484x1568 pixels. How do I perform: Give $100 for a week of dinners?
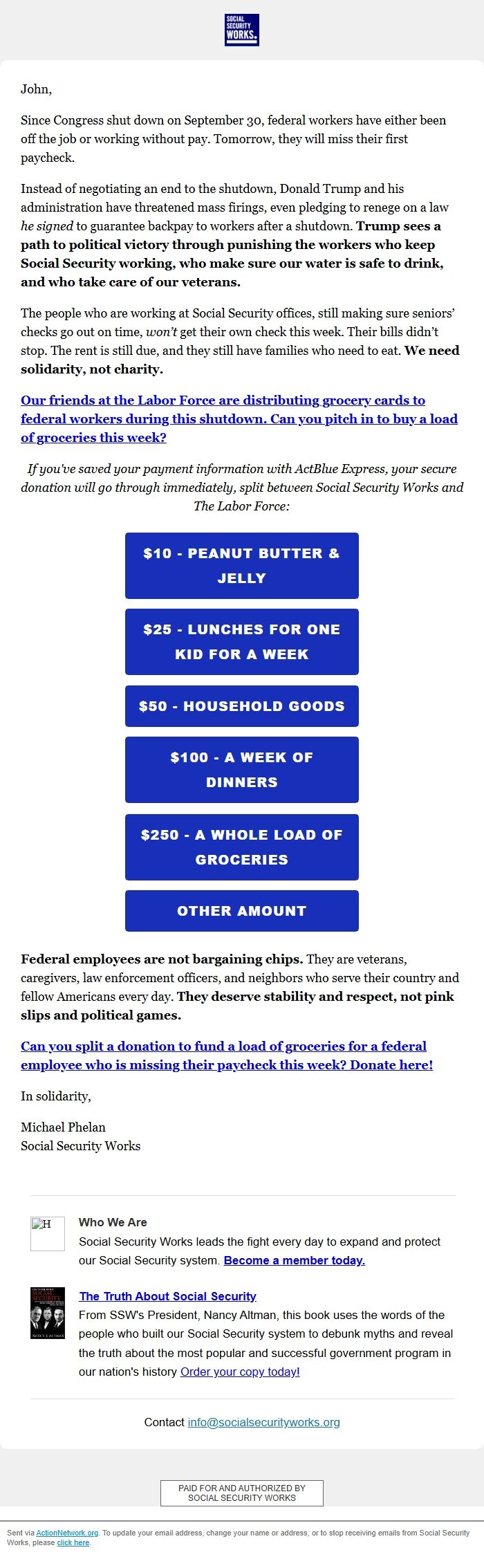[241, 769]
